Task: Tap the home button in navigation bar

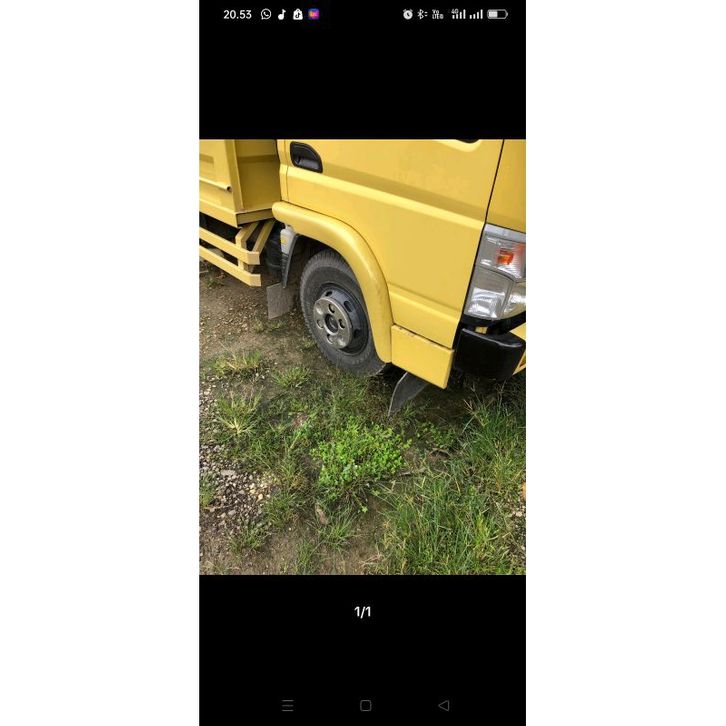Action: tap(365, 705)
